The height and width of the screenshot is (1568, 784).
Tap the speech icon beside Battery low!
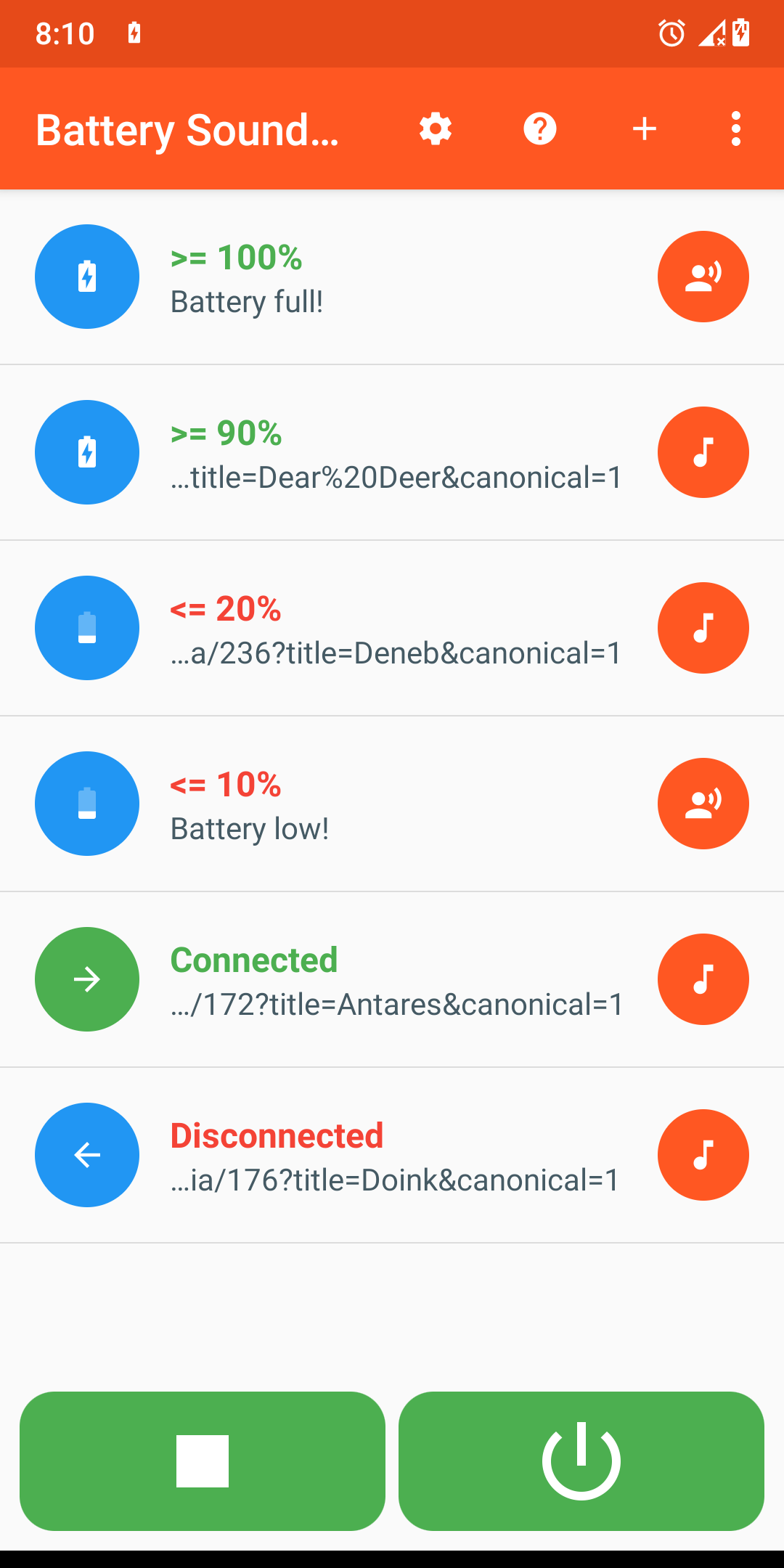[x=703, y=804]
